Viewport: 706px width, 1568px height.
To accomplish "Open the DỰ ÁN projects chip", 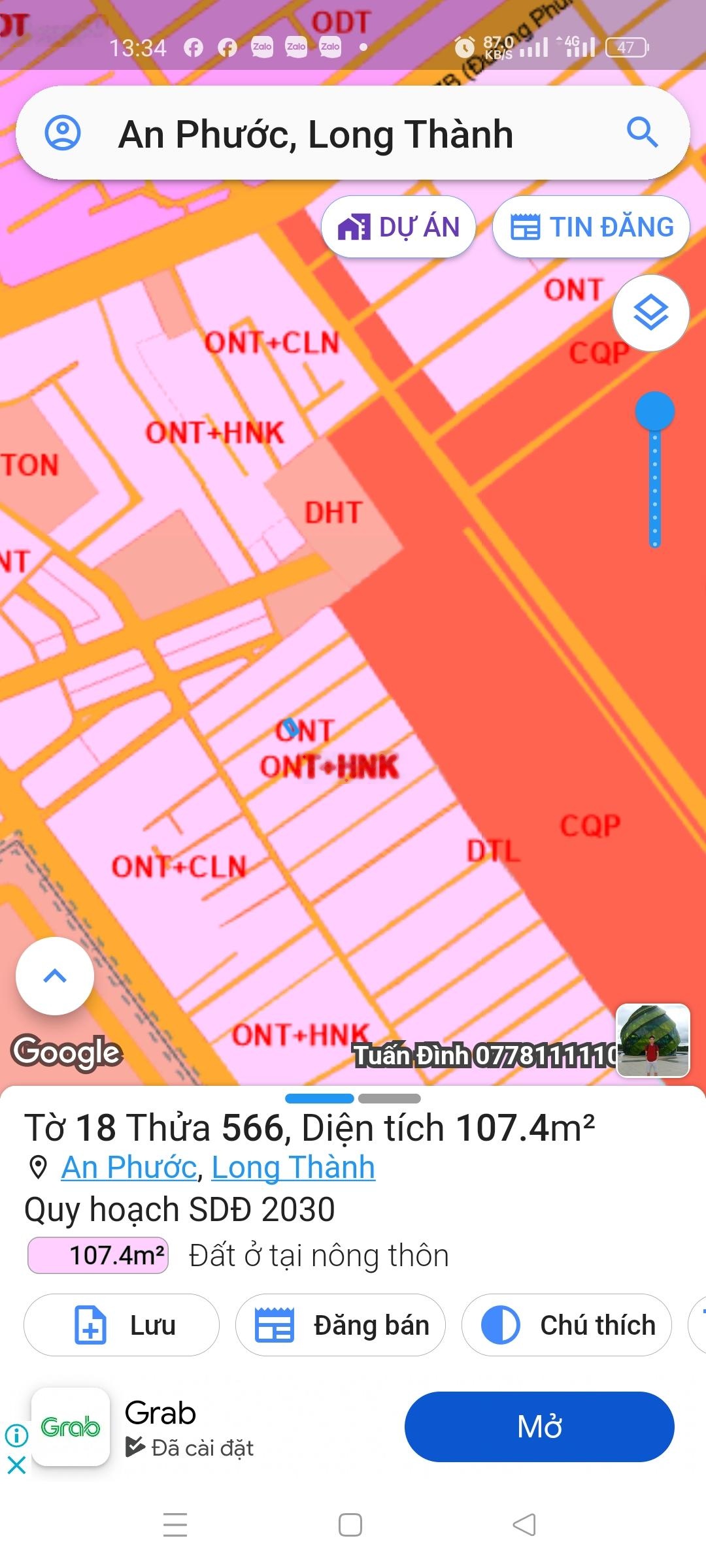I will pyautogui.click(x=399, y=227).
